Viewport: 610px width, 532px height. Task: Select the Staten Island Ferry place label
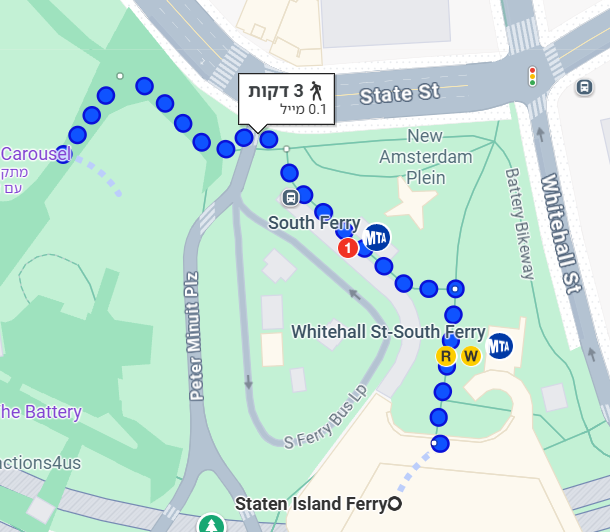[x=310, y=503]
